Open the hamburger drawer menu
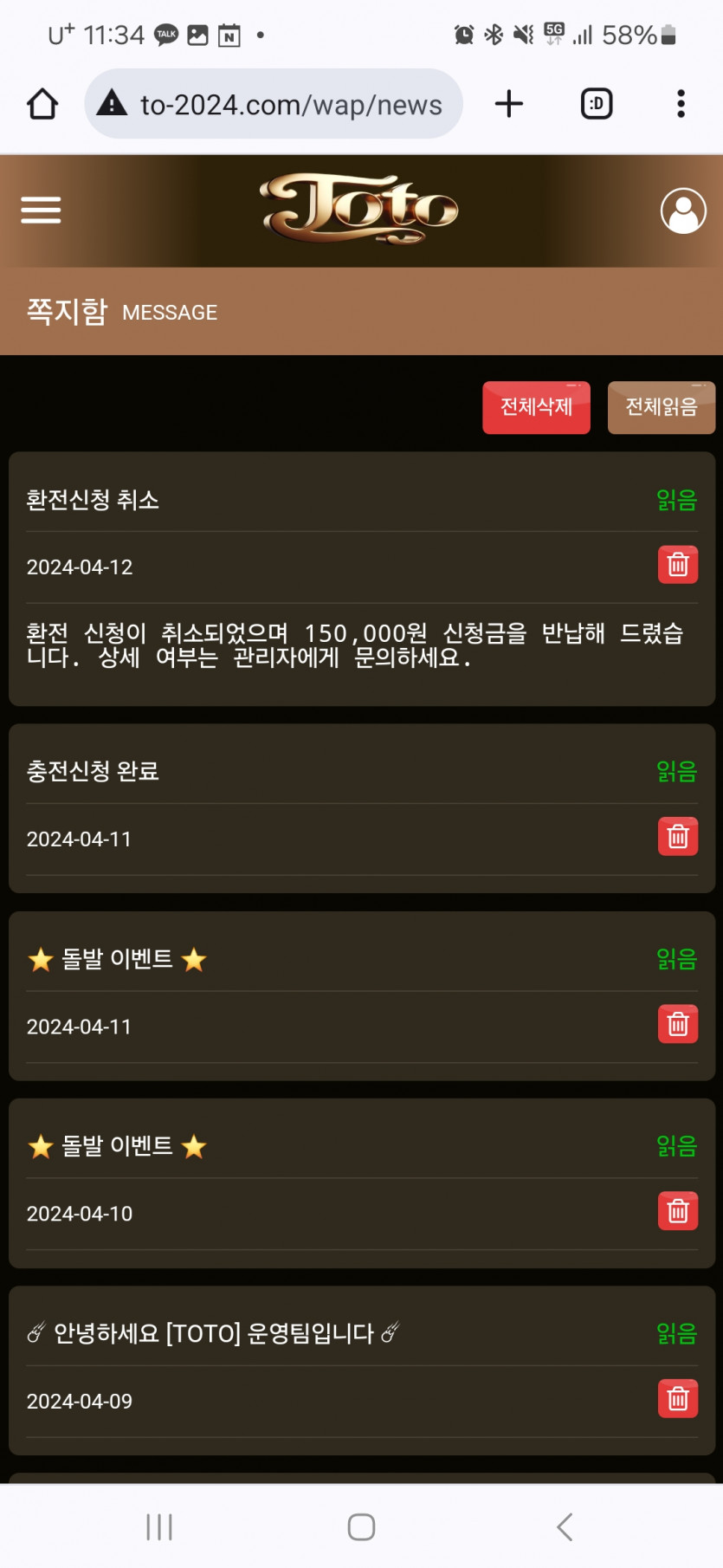 click(41, 210)
